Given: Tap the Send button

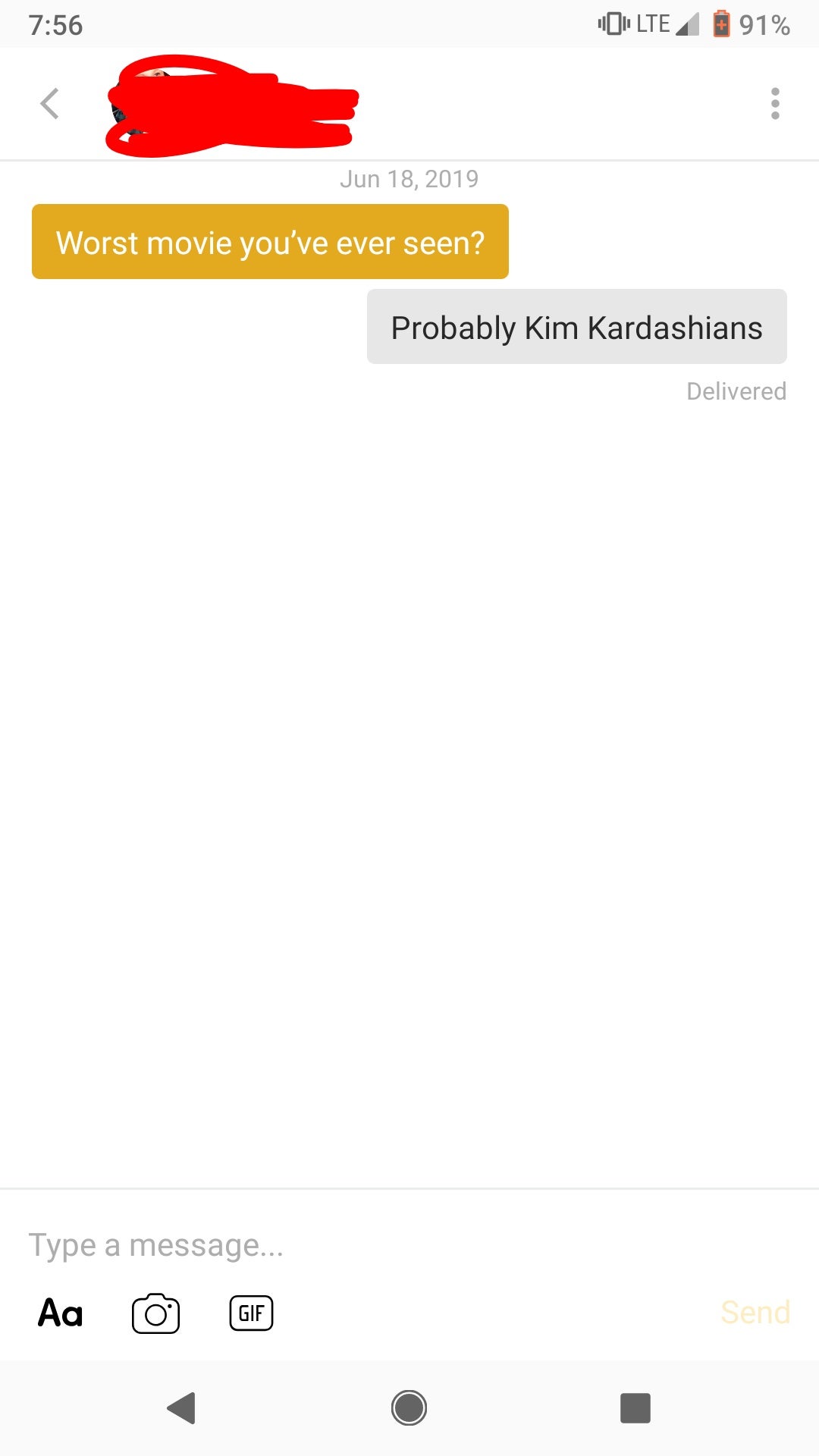Looking at the screenshot, I should tap(755, 1312).
